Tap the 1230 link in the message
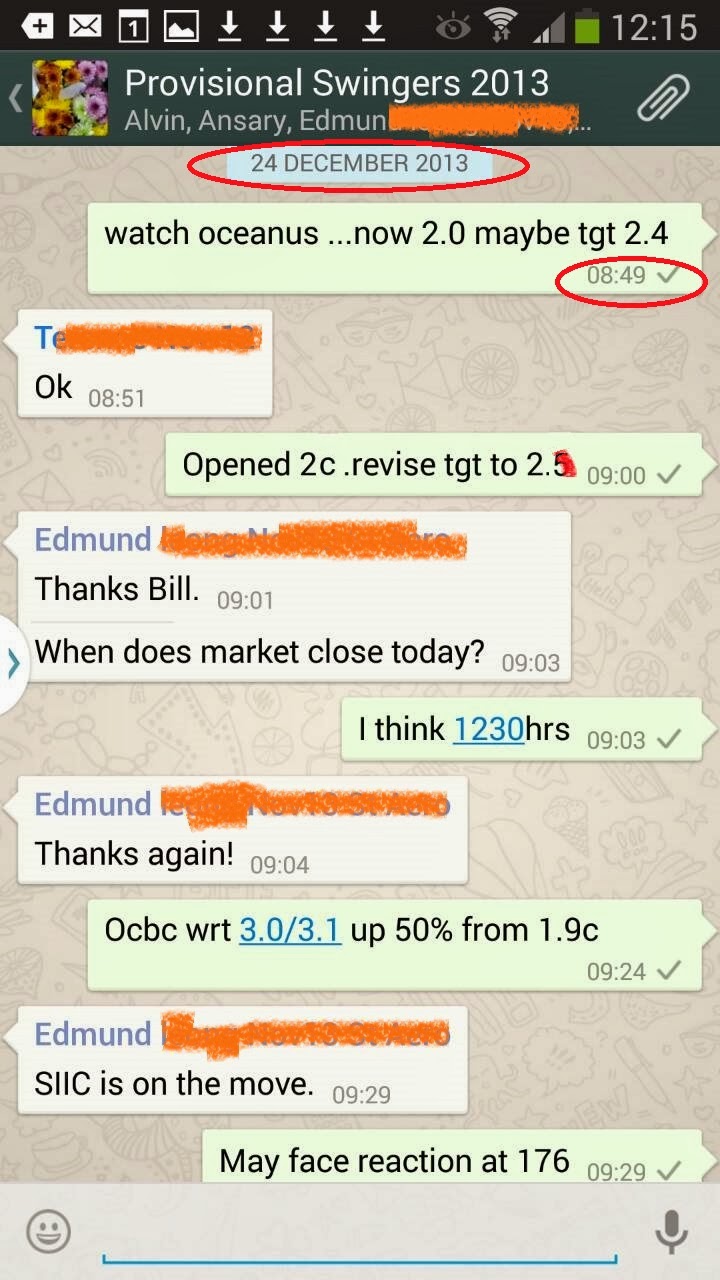 [x=488, y=729]
